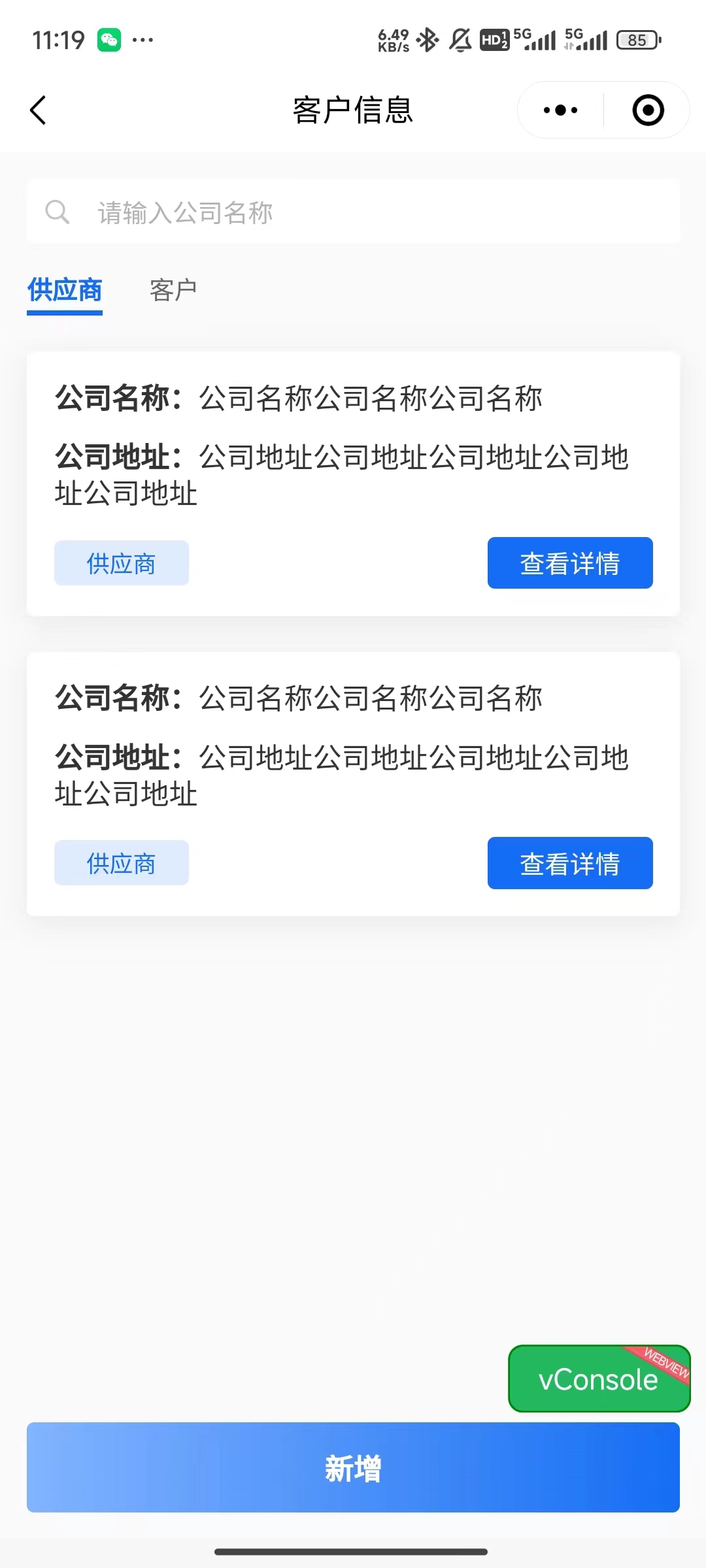Viewport: 706px width, 1568px height.
Task: Open the vConsole debug panel
Action: pyautogui.click(x=598, y=1379)
